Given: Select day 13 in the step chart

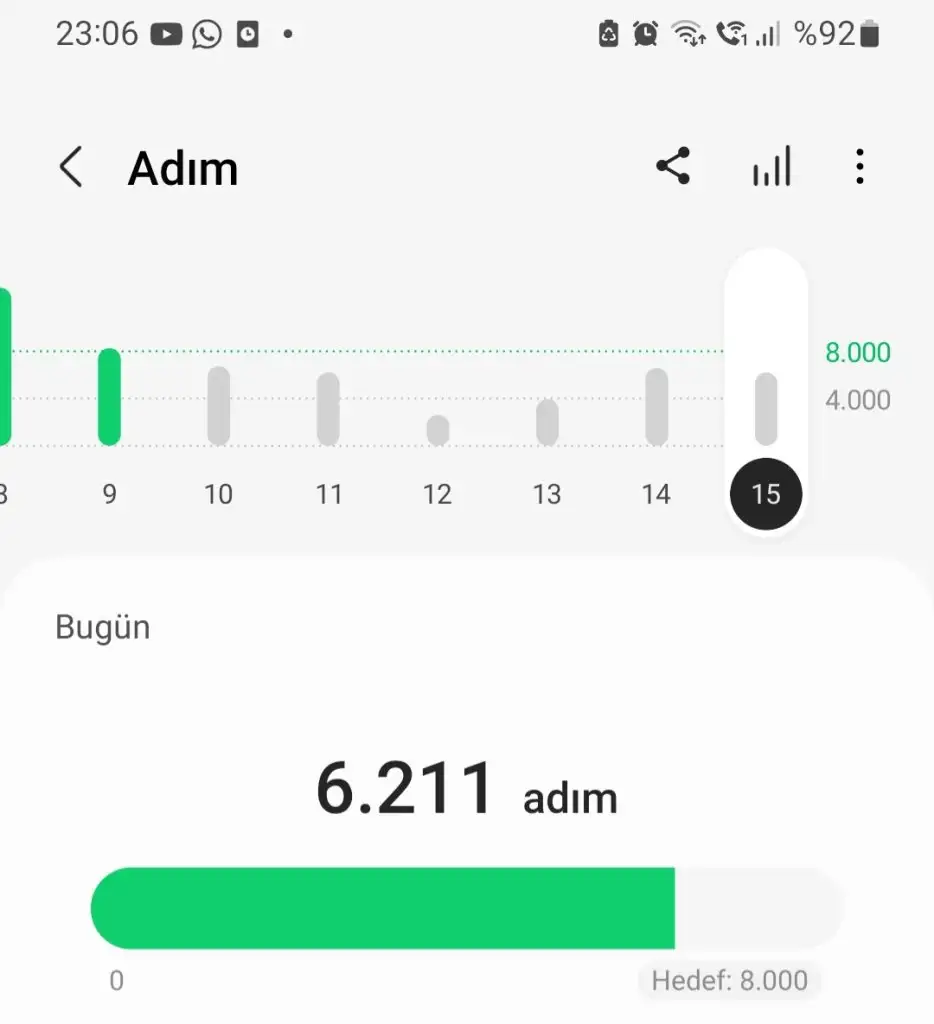Looking at the screenshot, I should click(547, 422).
